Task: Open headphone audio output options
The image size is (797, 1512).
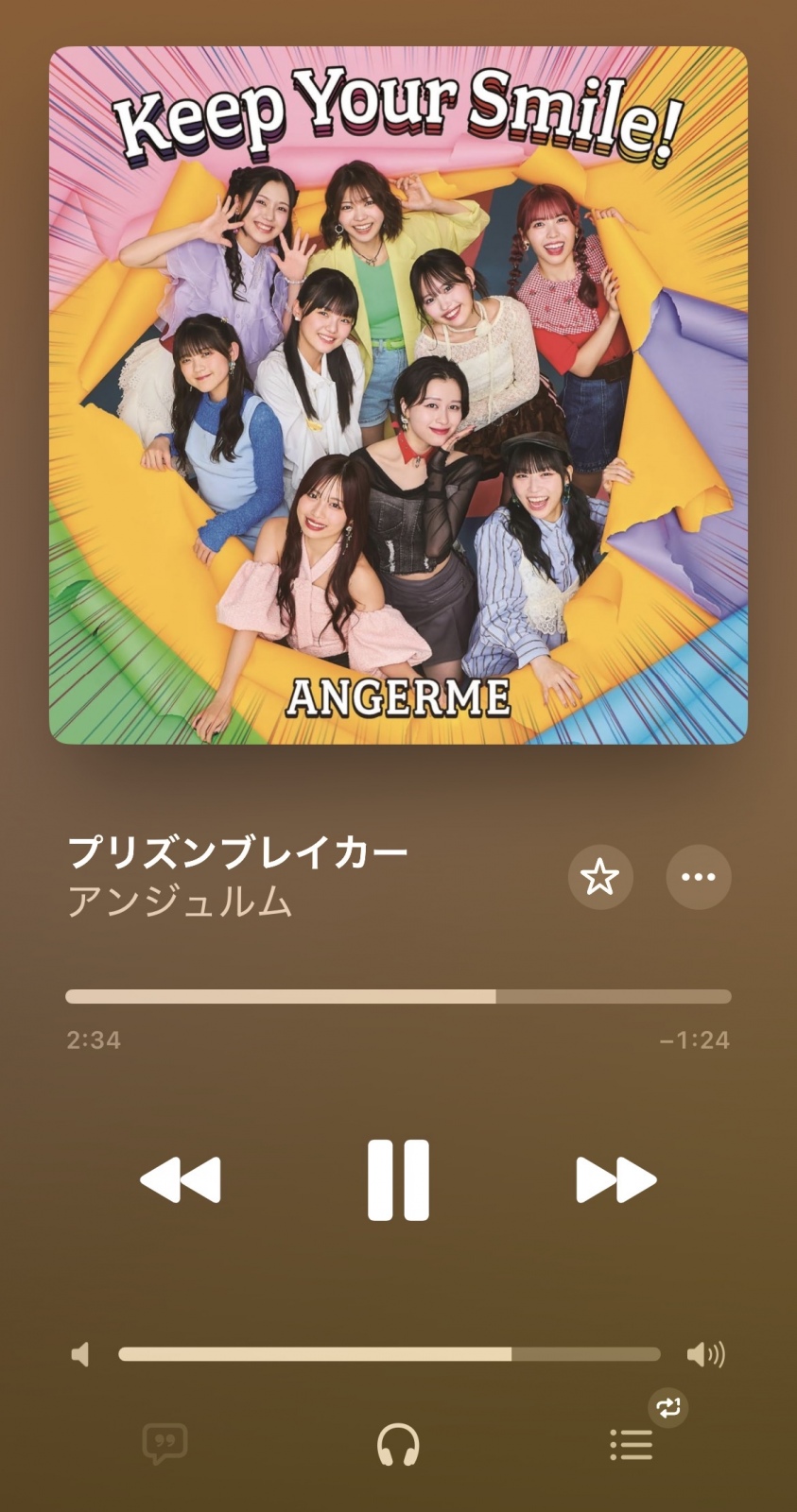Action: [x=398, y=1444]
